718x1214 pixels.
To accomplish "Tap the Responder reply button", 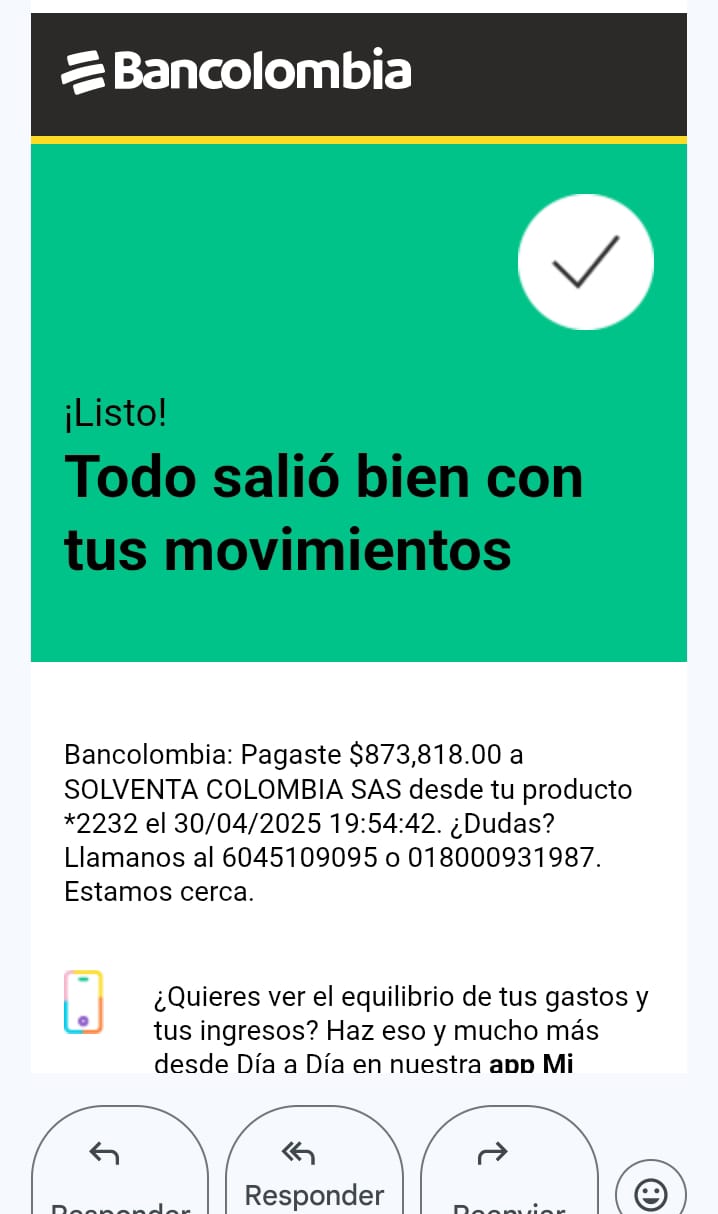I will pyautogui.click(x=120, y=1165).
